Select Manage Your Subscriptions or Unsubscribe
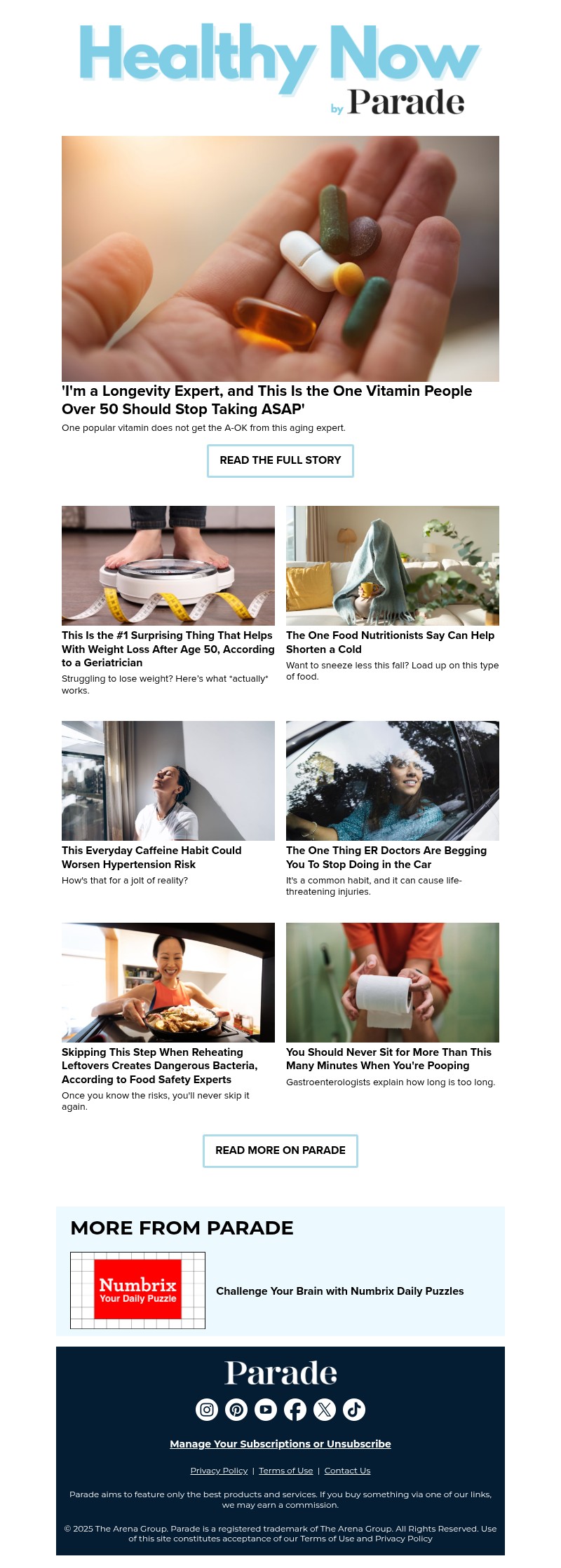 [280, 1443]
